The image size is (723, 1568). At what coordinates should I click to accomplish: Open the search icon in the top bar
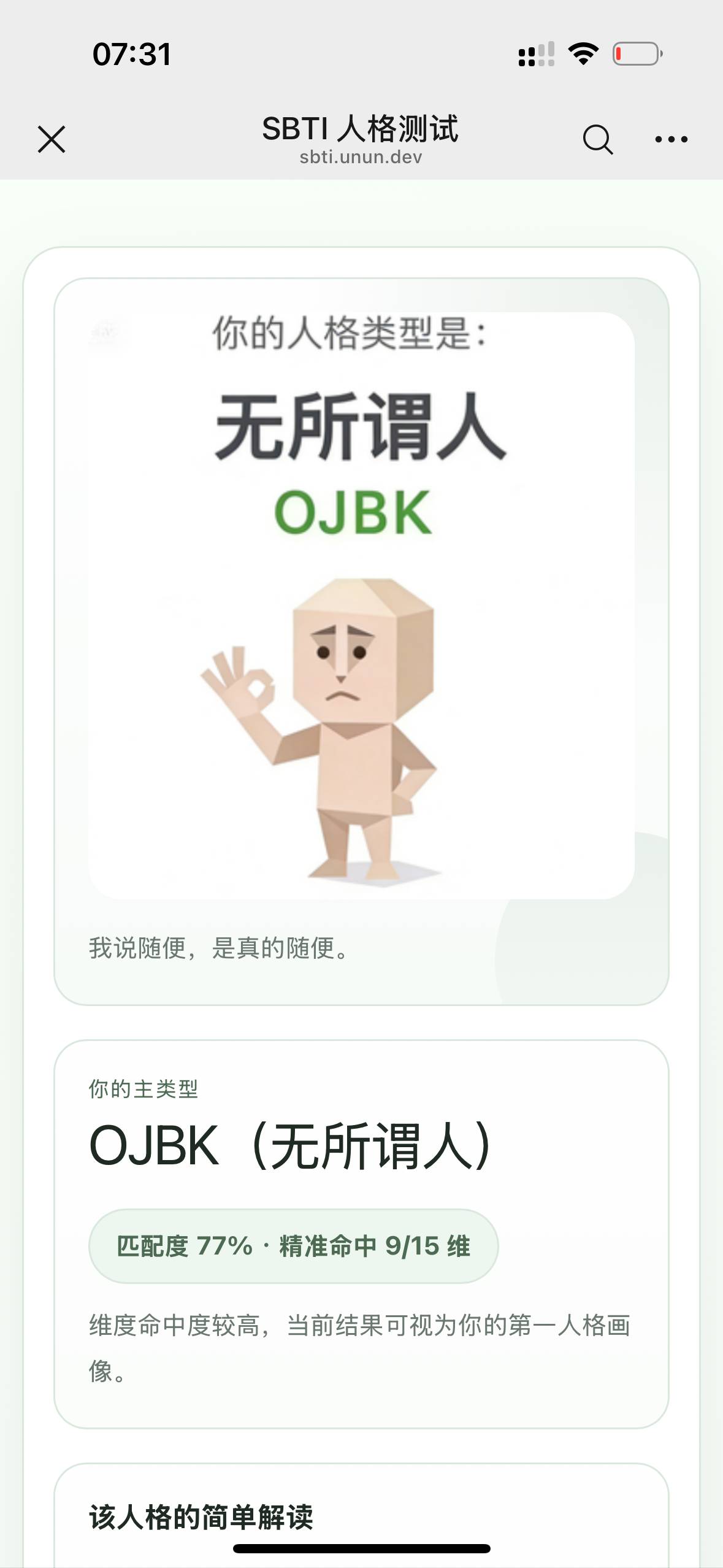[x=597, y=139]
